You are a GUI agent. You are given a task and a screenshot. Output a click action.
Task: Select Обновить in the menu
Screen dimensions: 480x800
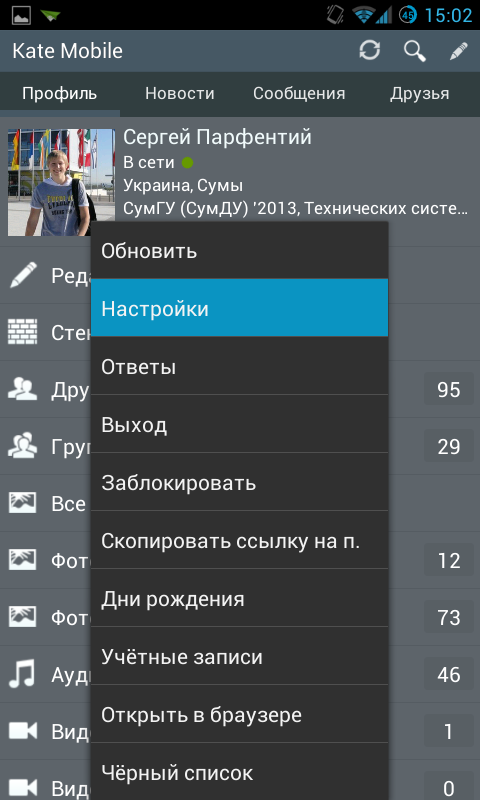pyautogui.click(x=239, y=251)
